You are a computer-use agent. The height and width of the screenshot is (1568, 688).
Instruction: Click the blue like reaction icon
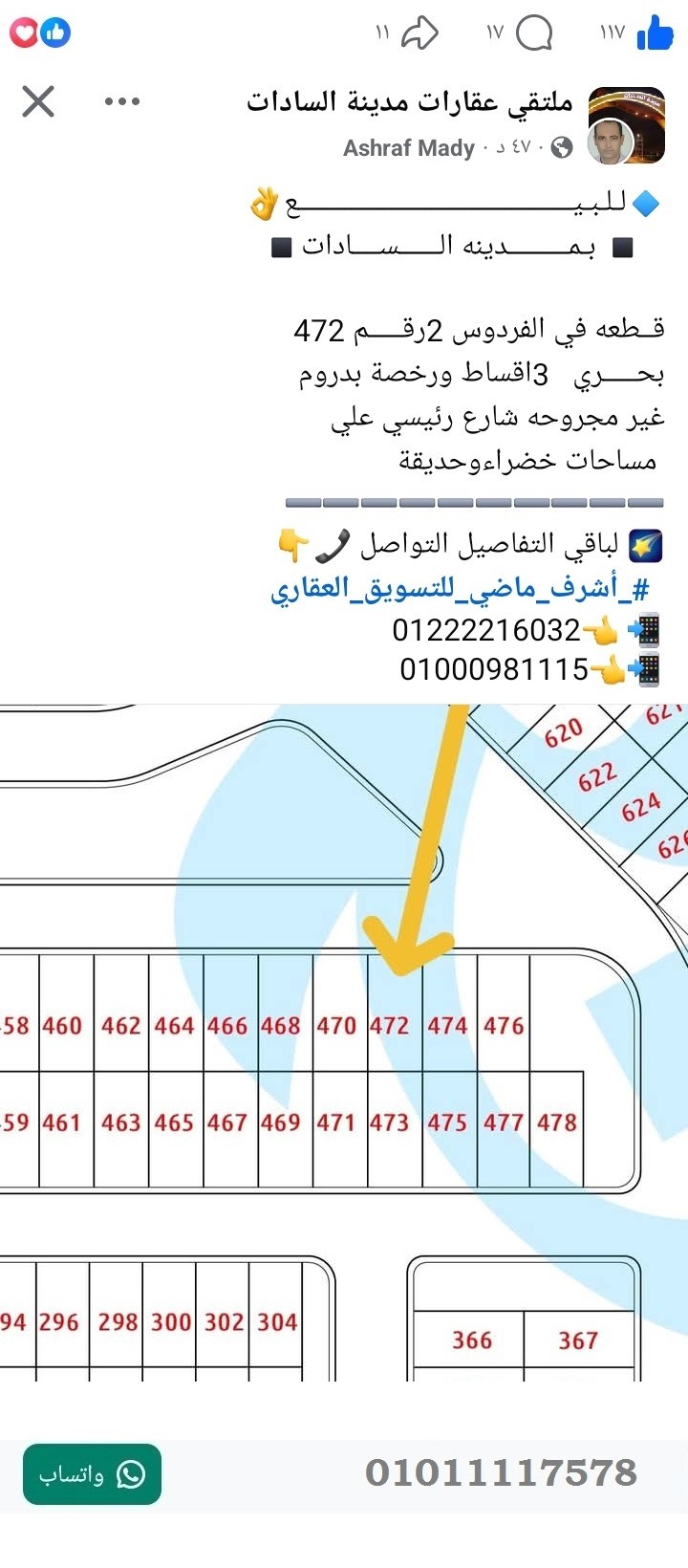[x=55, y=32]
